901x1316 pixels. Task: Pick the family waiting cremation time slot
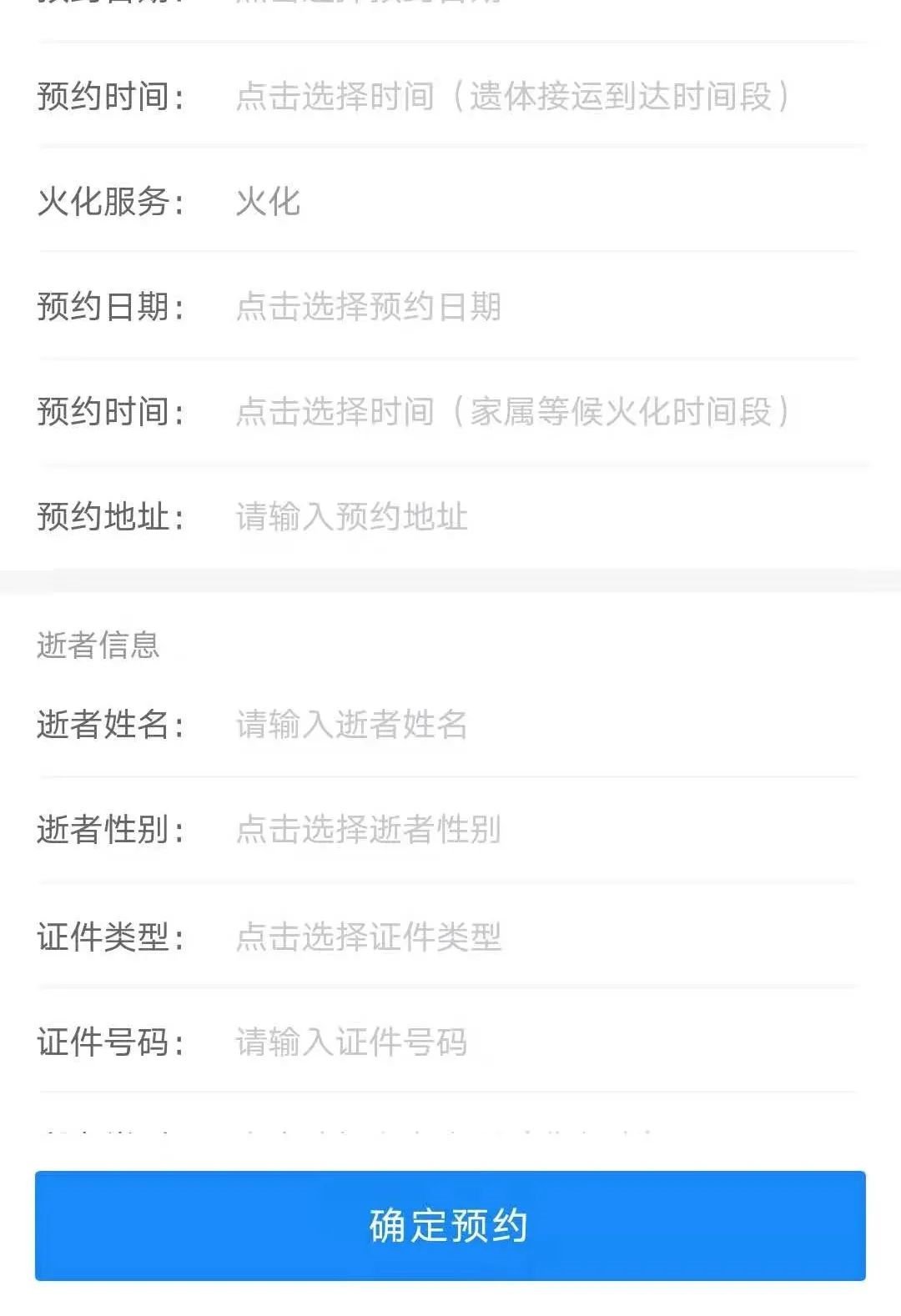[x=511, y=412]
